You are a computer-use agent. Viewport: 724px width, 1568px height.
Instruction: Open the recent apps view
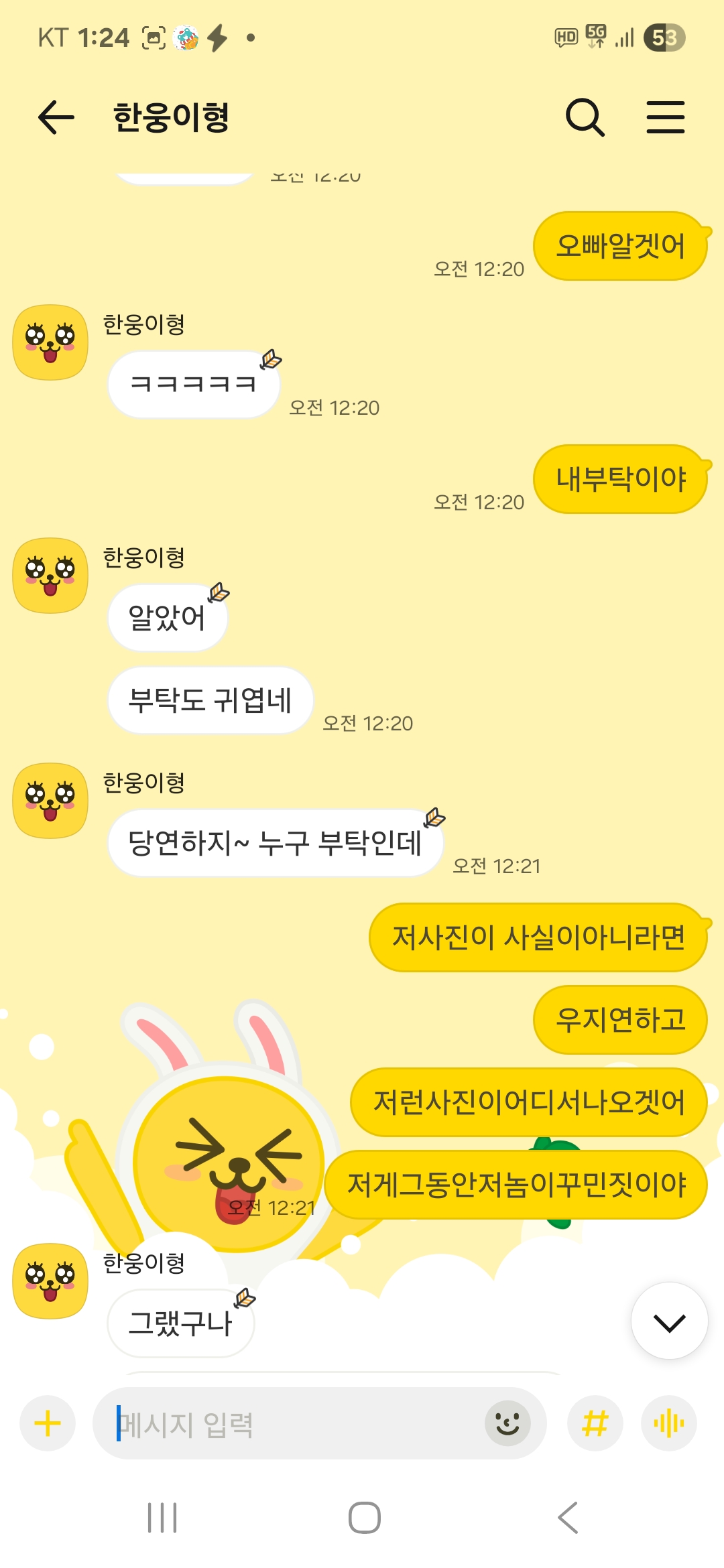(162, 1518)
